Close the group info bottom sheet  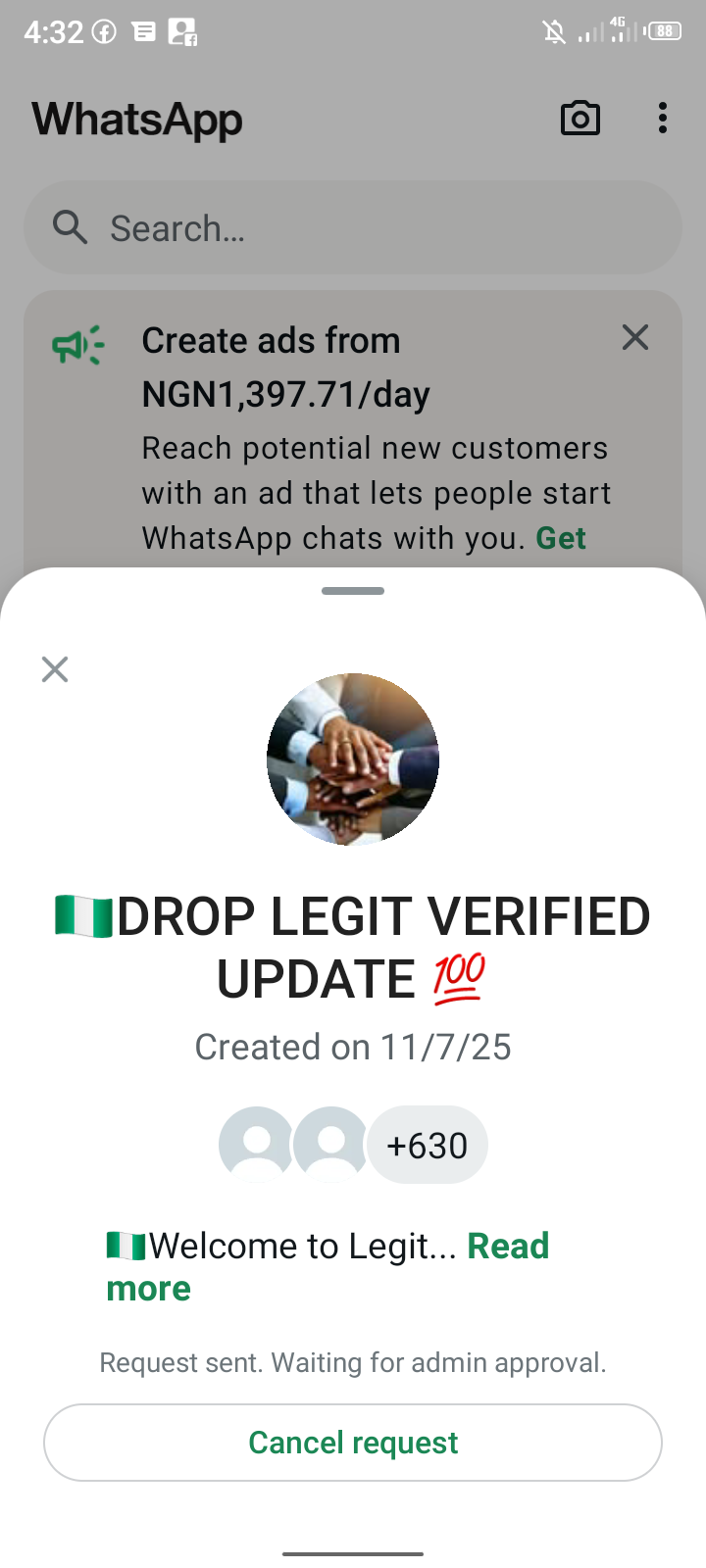[55, 669]
